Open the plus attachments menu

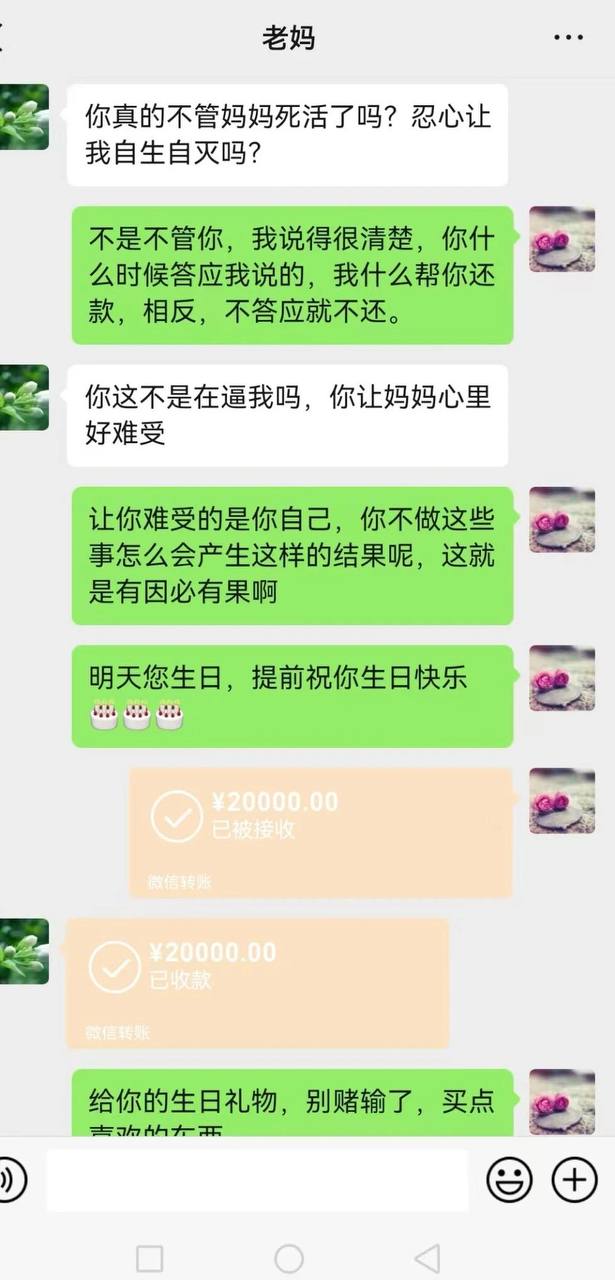[575, 1180]
